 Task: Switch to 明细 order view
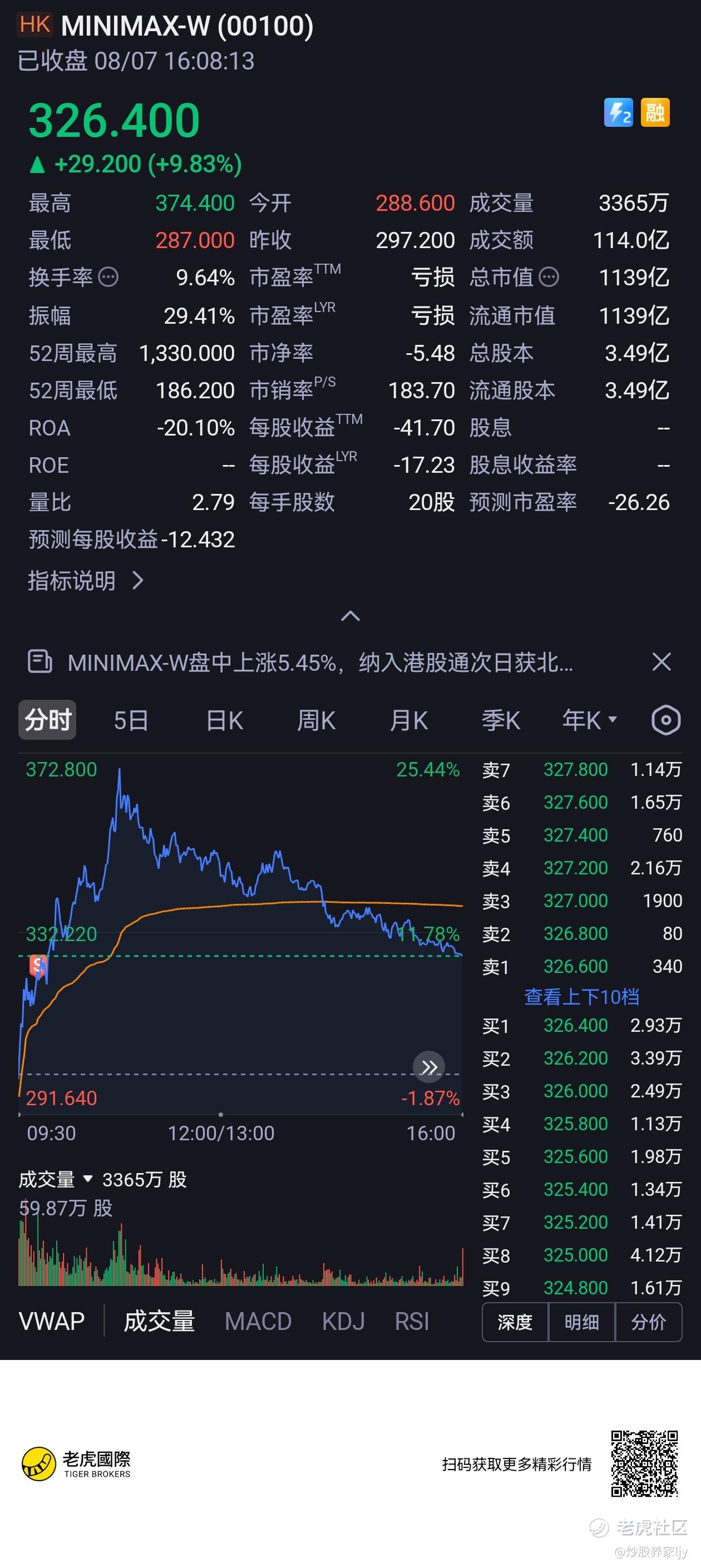pyautogui.click(x=581, y=1322)
